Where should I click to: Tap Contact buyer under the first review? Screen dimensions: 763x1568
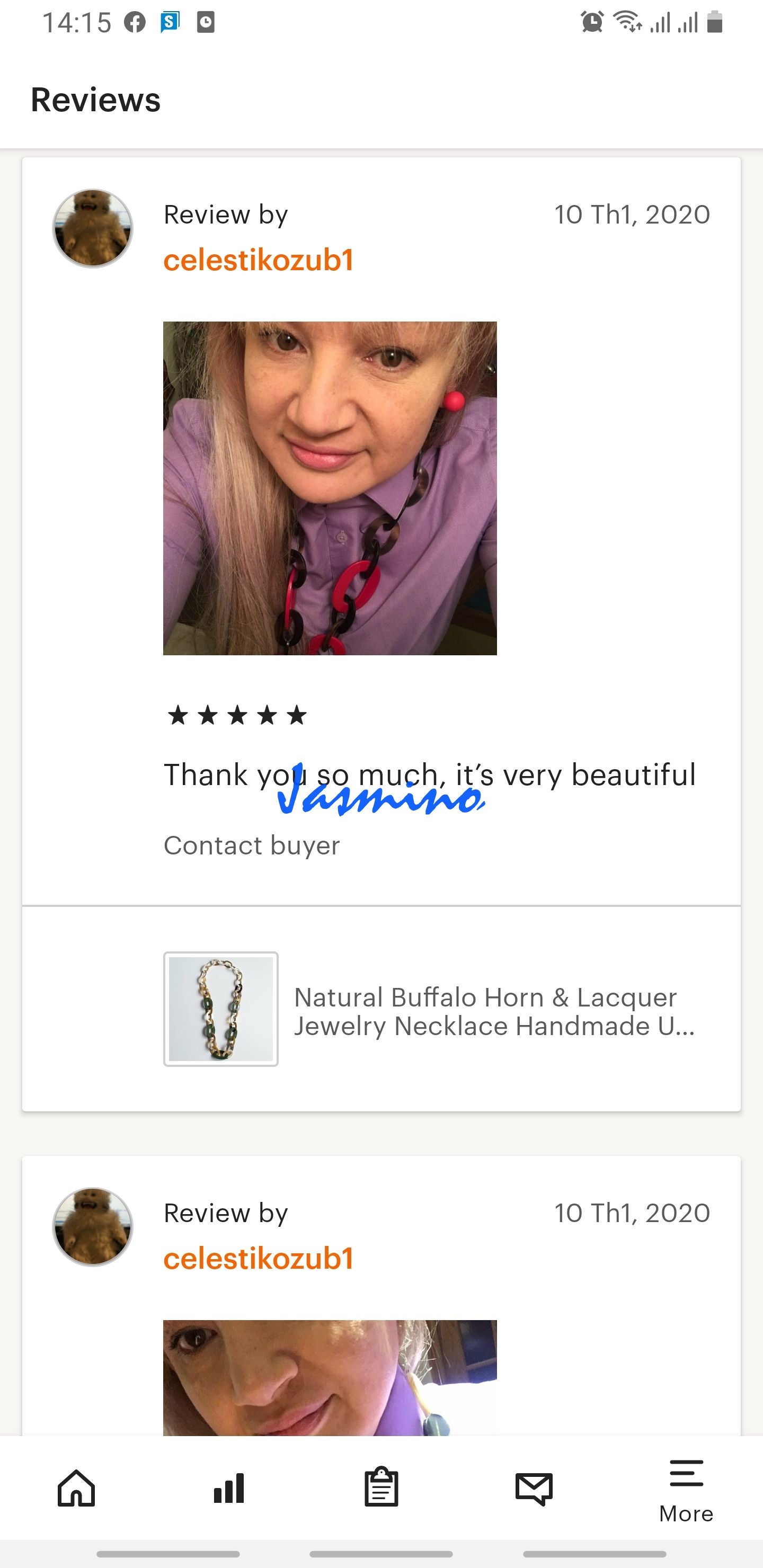(252, 845)
